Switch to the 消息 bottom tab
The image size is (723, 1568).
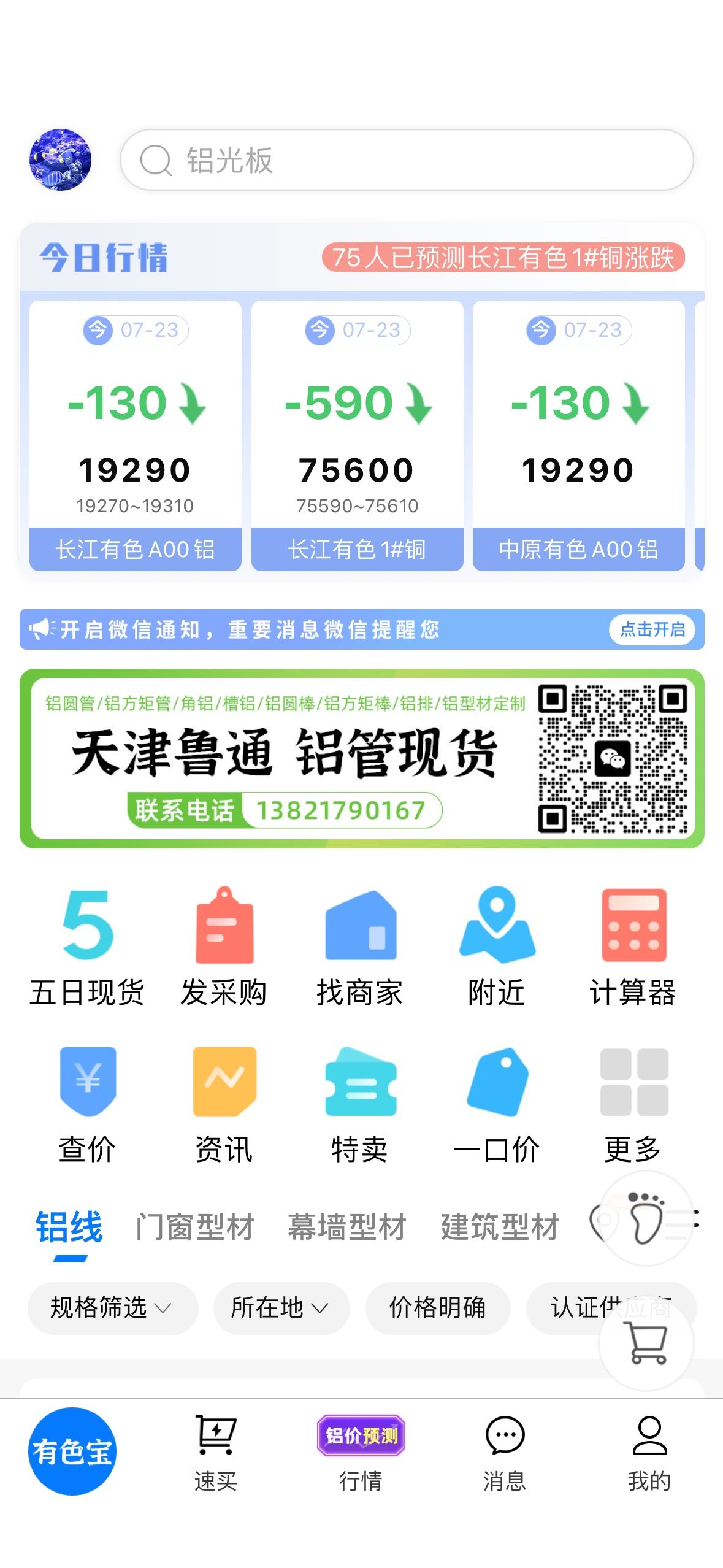click(505, 1454)
